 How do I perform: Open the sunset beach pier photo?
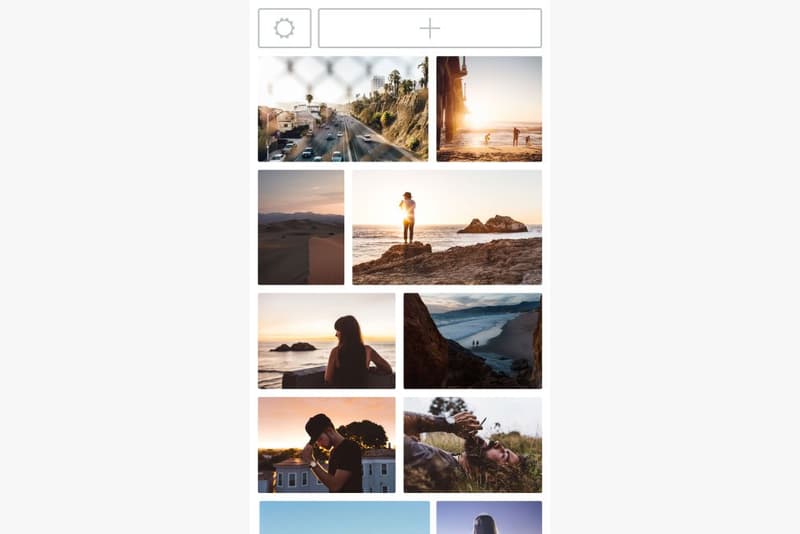pos(489,109)
